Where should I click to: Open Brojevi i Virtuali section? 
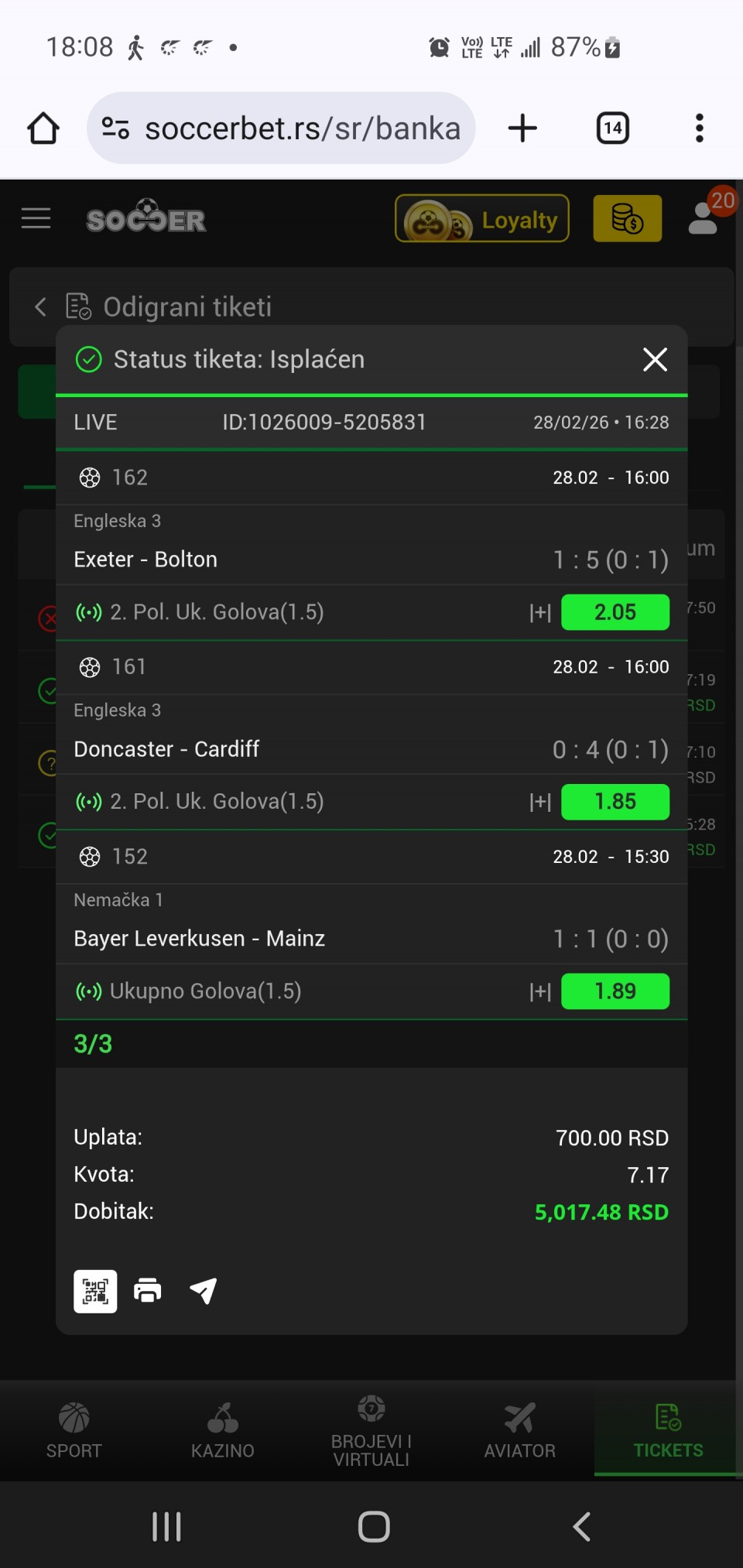pos(371,1430)
